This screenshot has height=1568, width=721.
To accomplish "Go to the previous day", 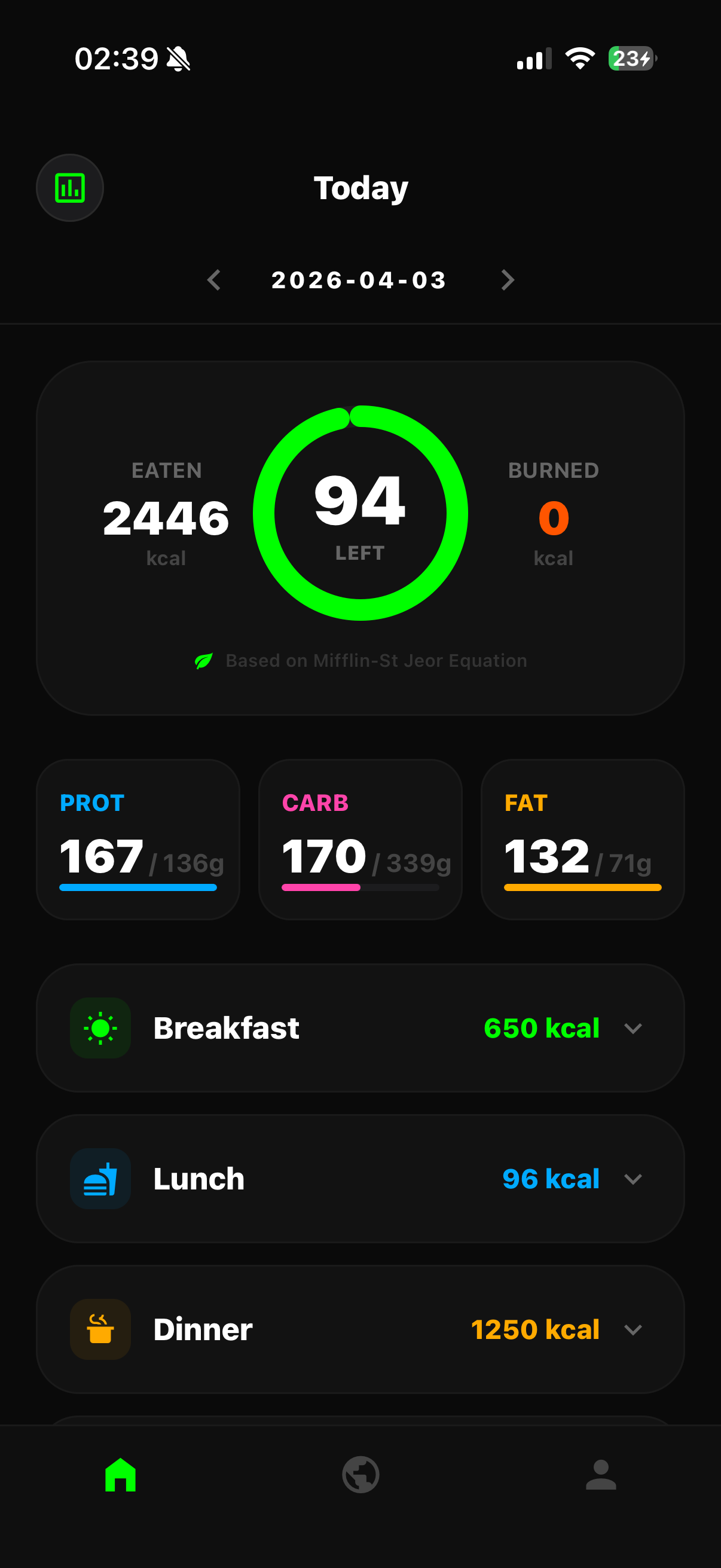I will coord(213,280).
